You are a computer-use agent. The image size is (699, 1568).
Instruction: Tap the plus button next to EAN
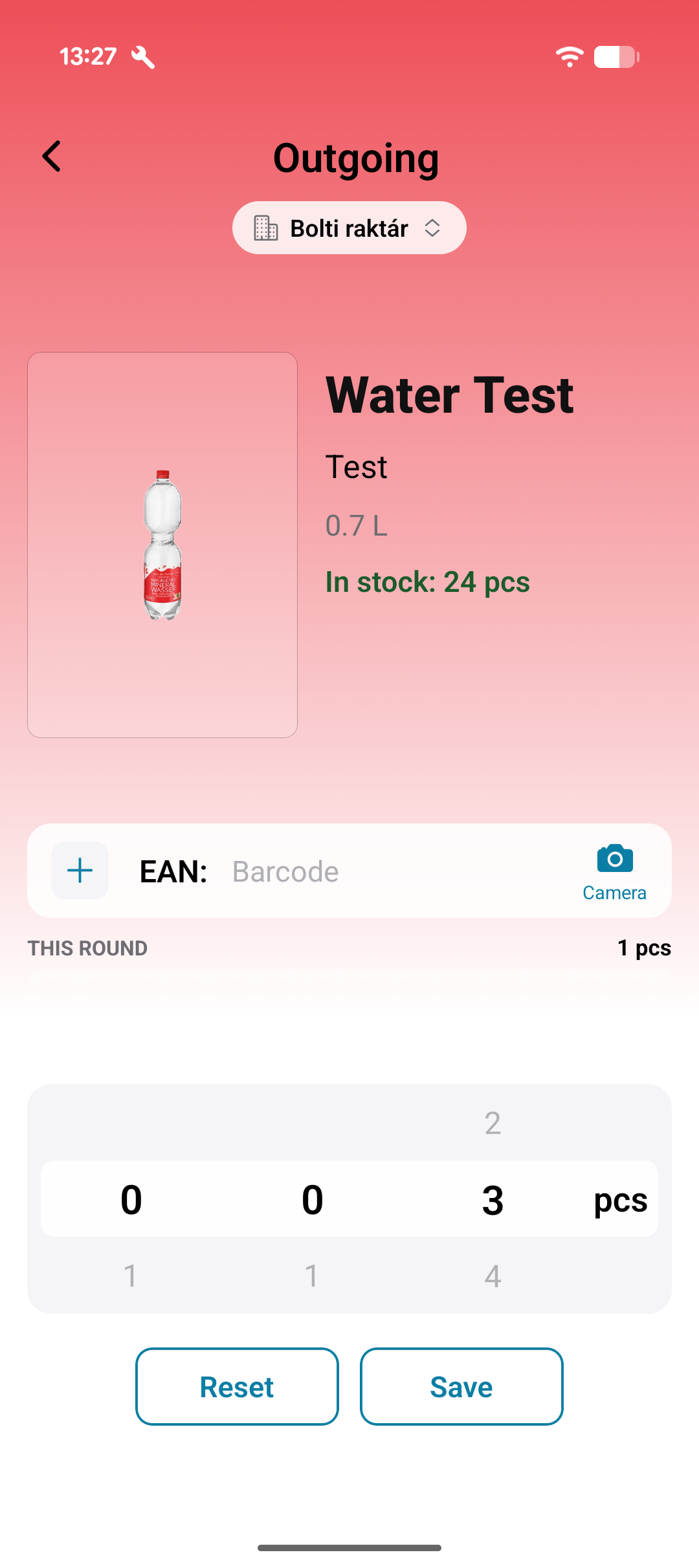click(x=80, y=871)
